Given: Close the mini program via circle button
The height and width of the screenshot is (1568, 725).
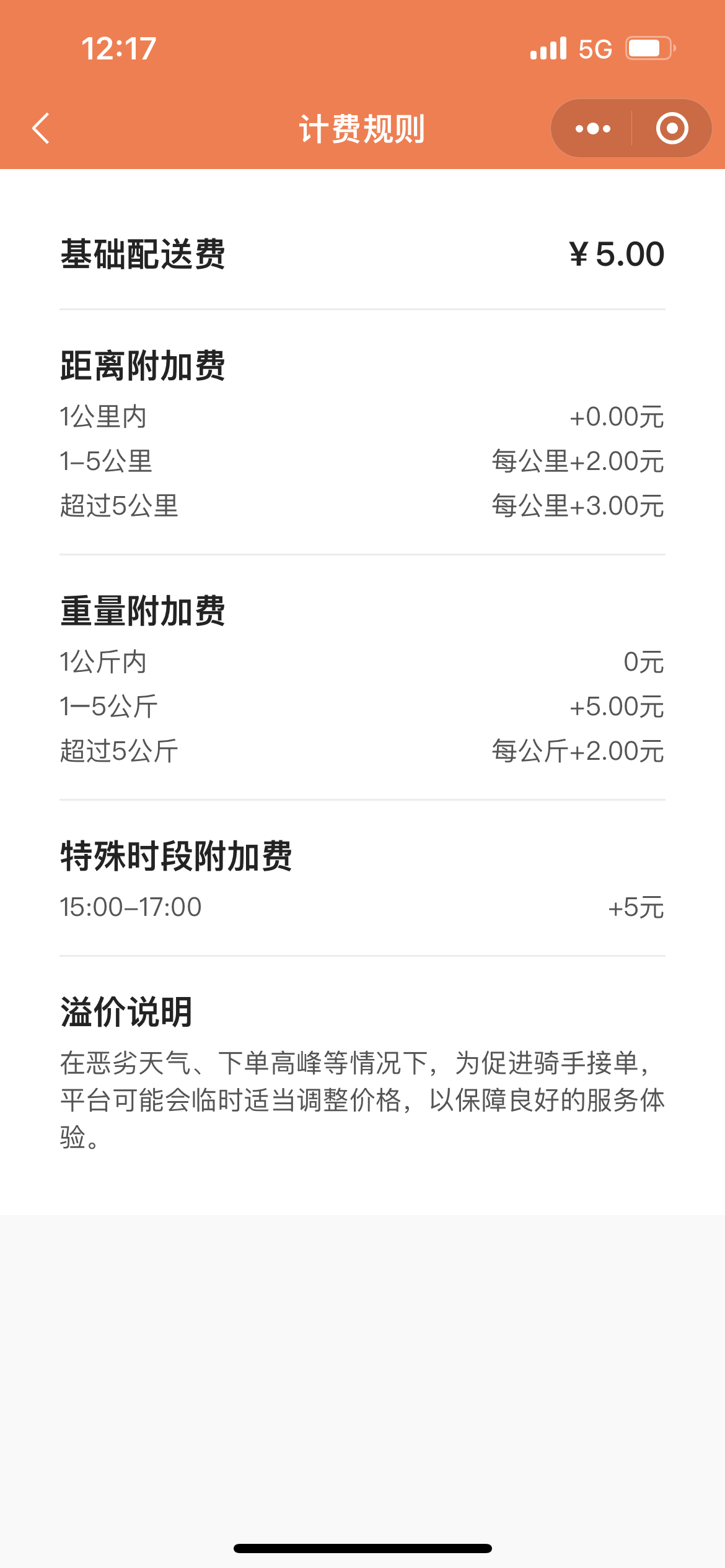Looking at the screenshot, I should [x=672, y=128].
